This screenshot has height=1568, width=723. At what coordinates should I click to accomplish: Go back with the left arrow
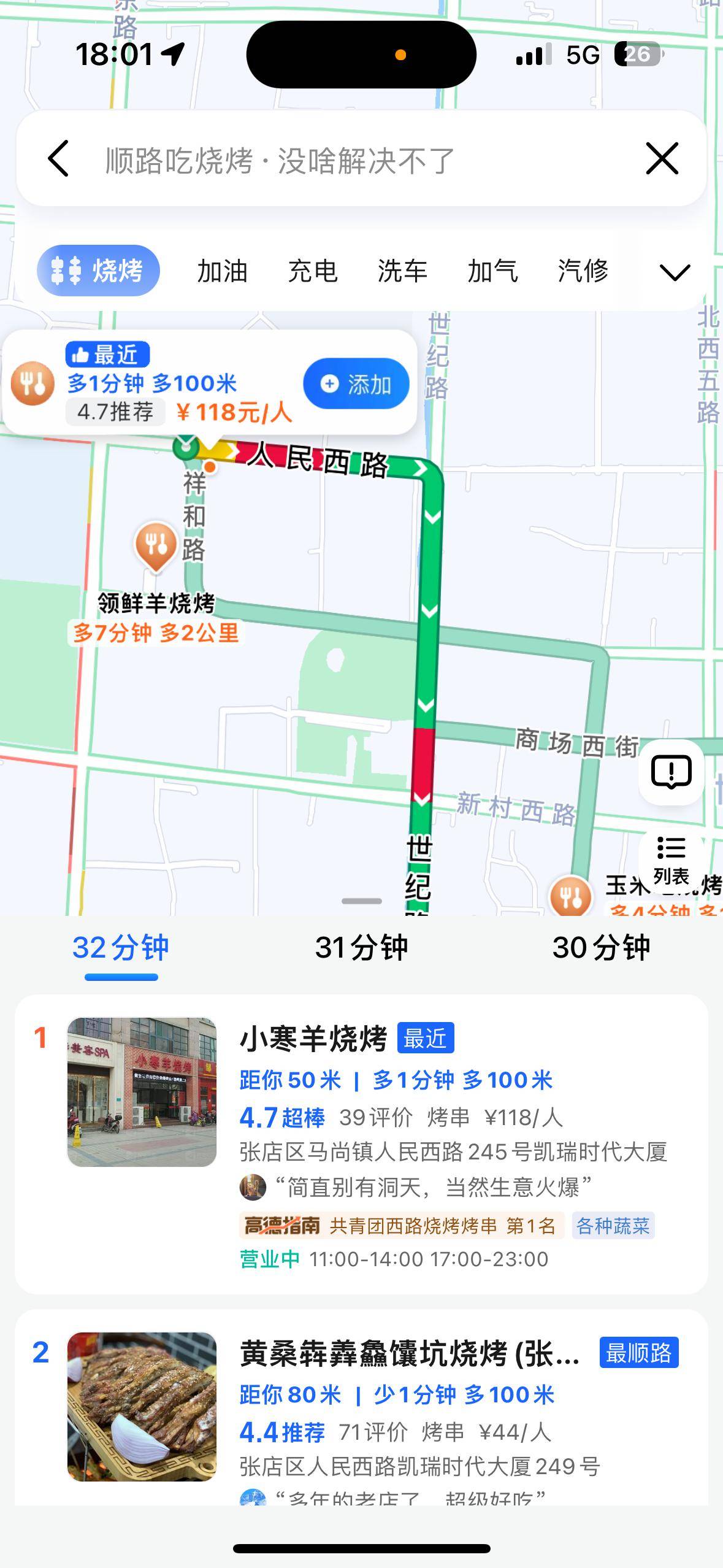click(58, 159)
